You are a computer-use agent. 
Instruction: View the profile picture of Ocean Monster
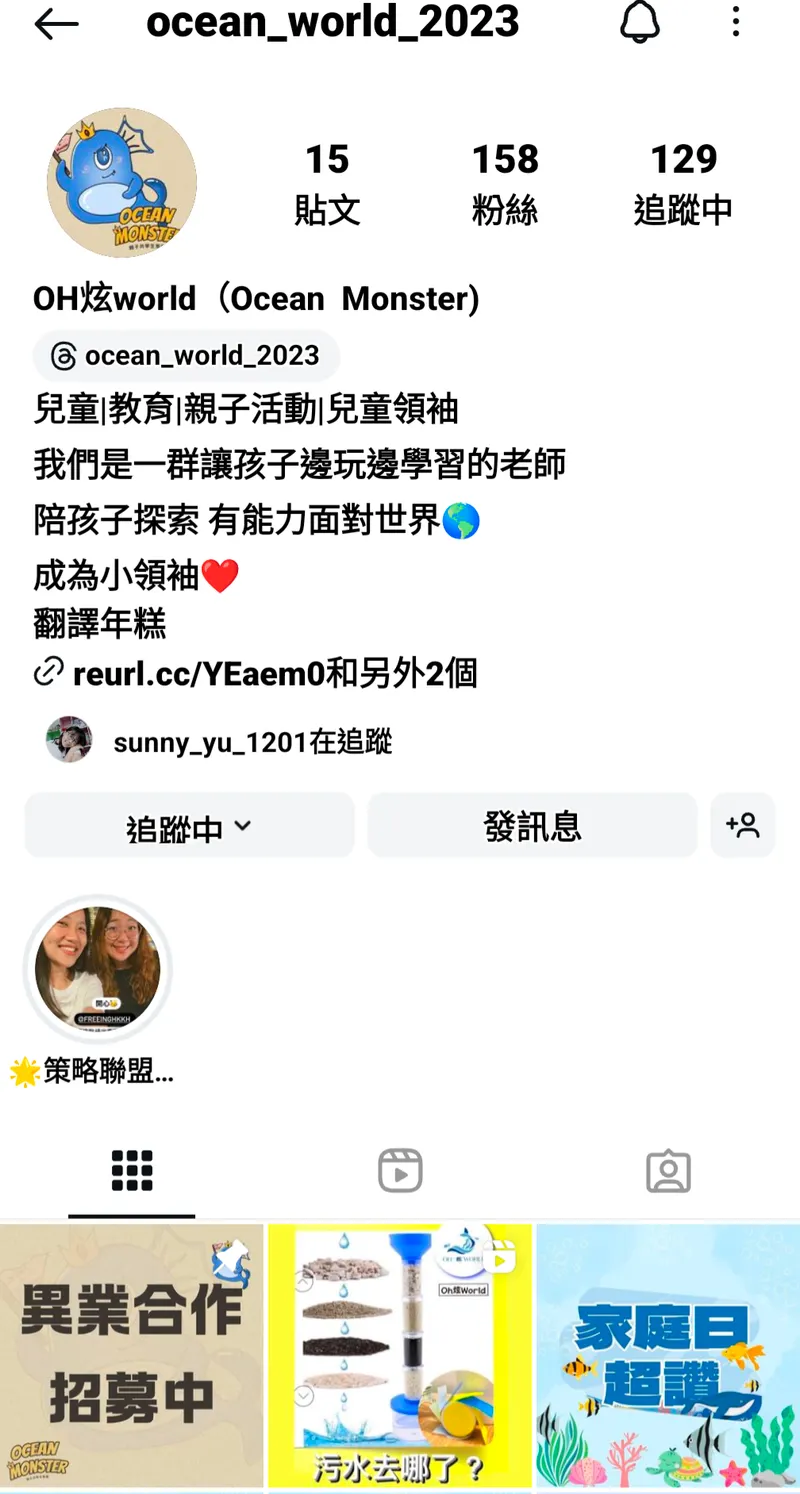[x=121, y=183]
